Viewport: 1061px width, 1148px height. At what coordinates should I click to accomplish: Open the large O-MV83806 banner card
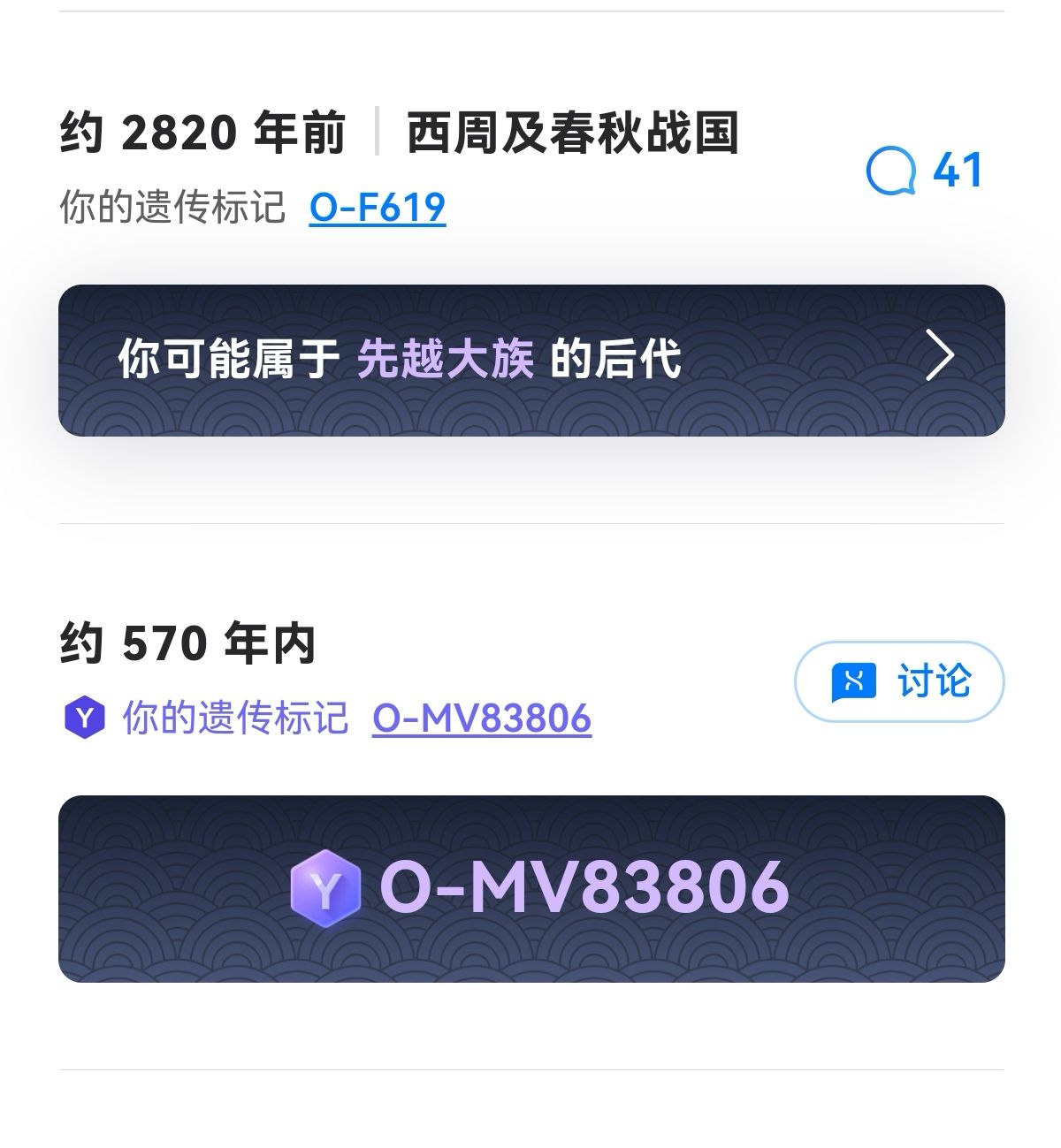click(x=531, y=888)
